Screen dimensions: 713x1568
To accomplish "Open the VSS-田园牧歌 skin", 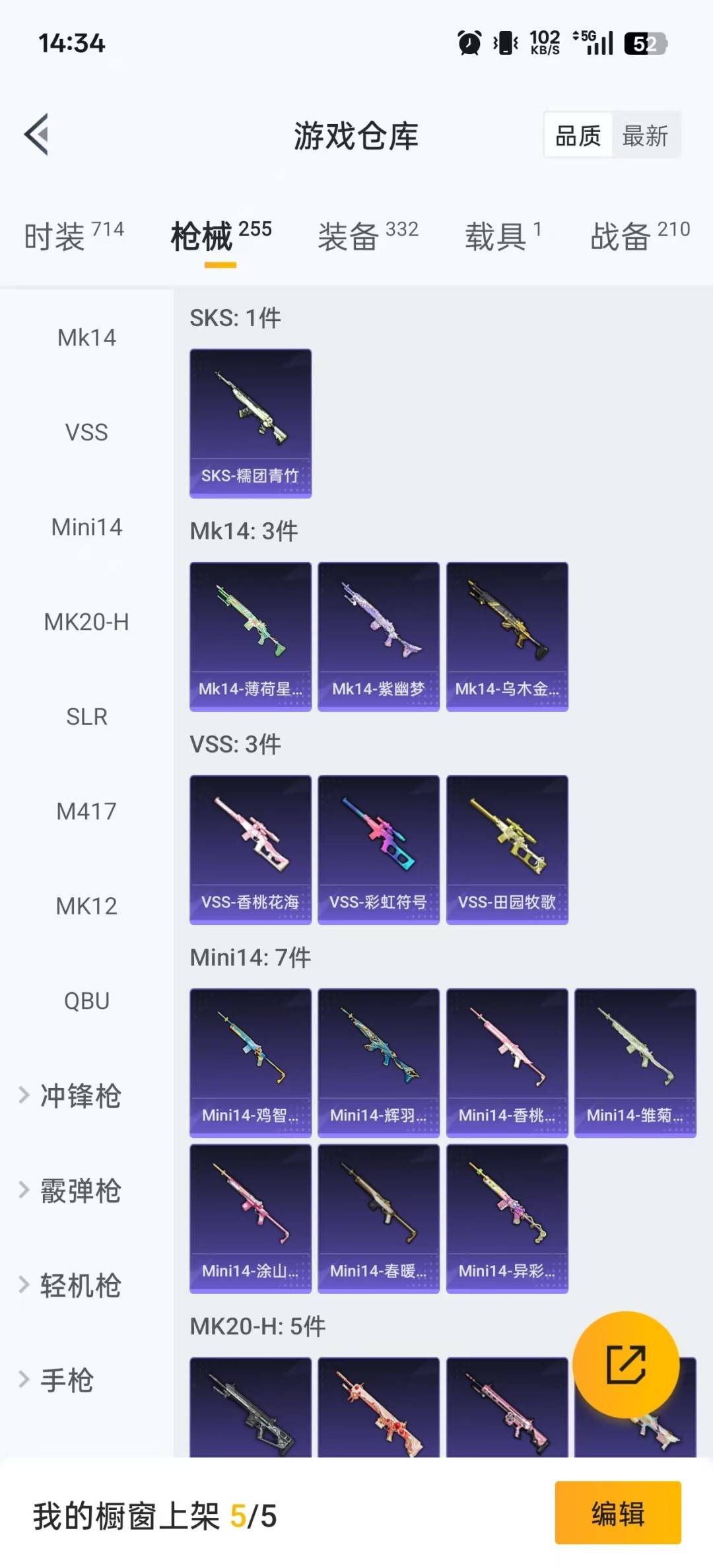I will [x=507, y=850].
